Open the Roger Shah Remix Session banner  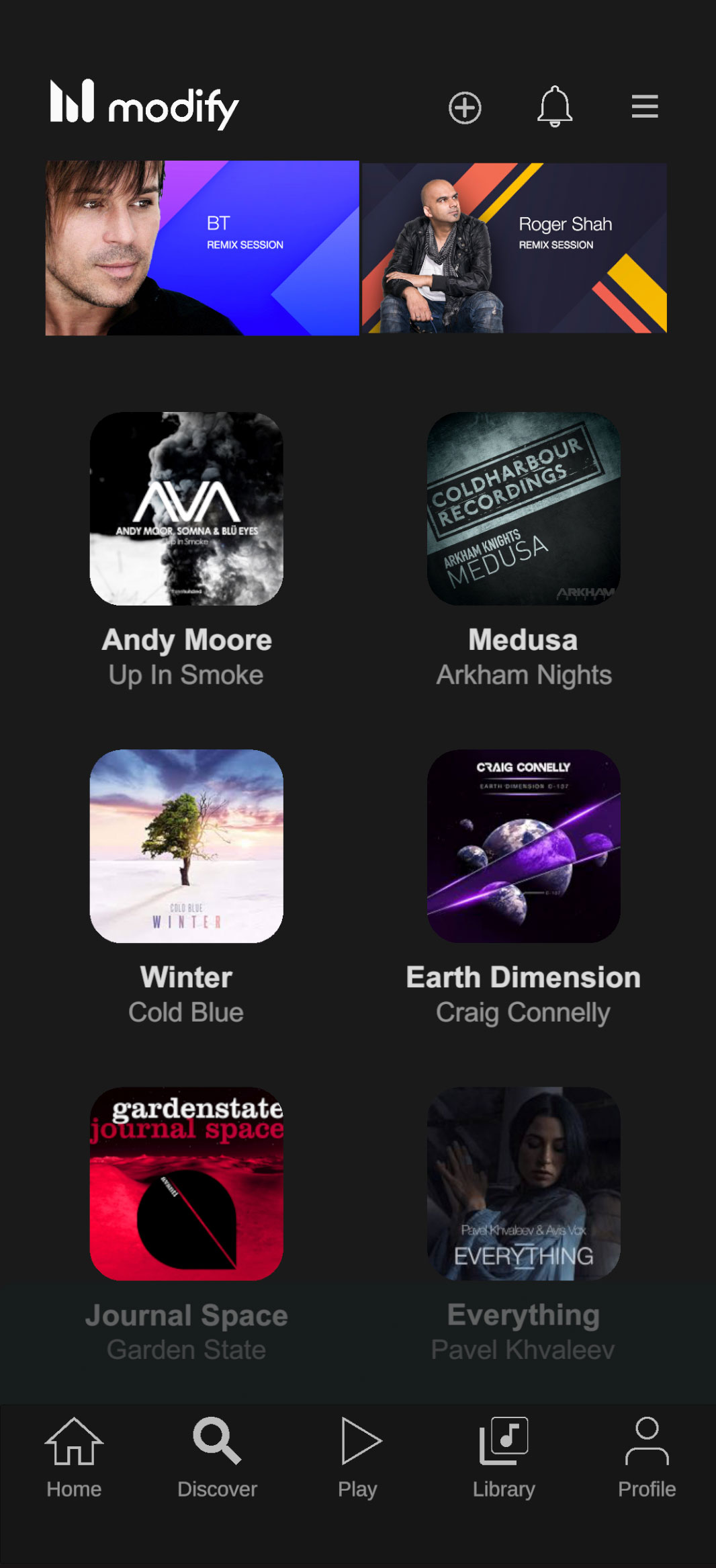514,248
